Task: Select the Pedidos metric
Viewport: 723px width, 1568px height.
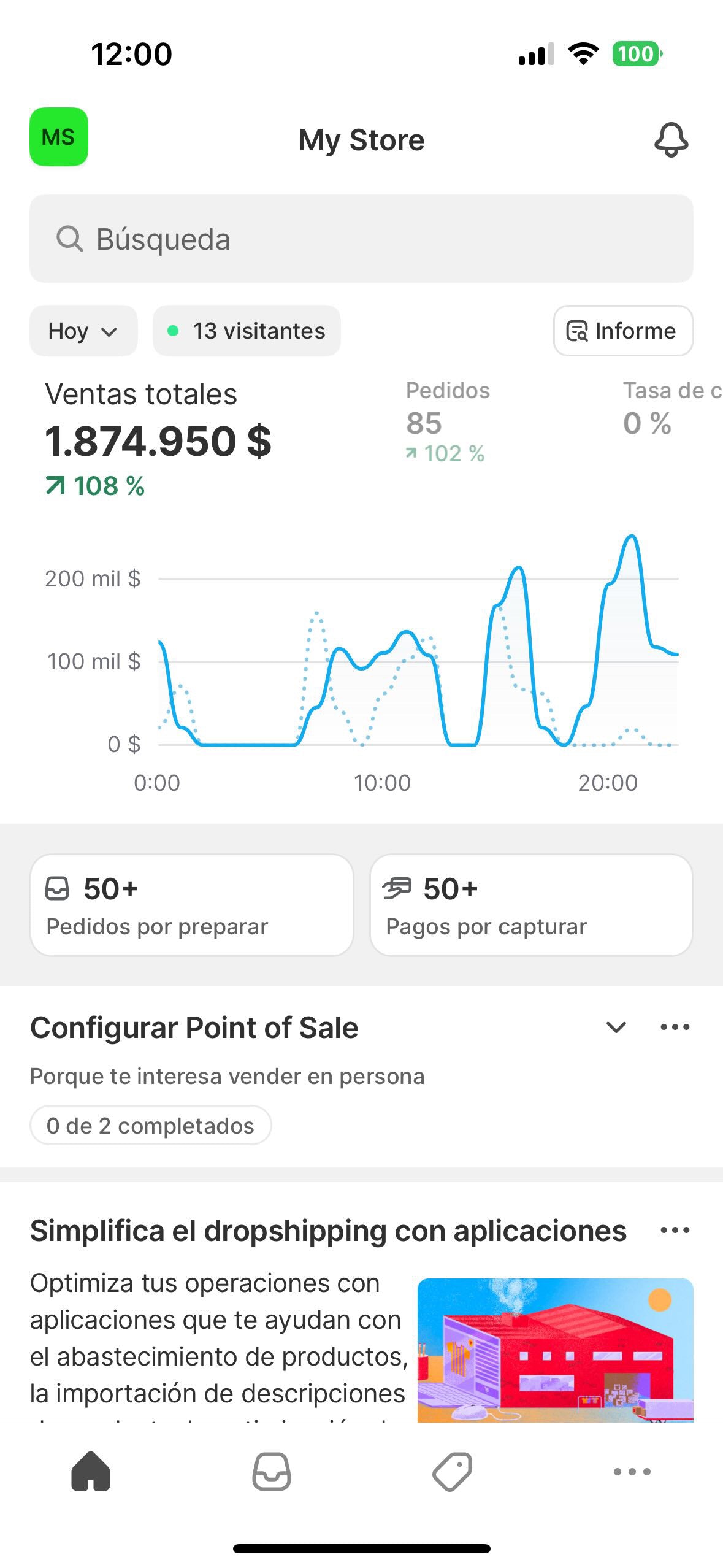Action: (x=448, y=422)
